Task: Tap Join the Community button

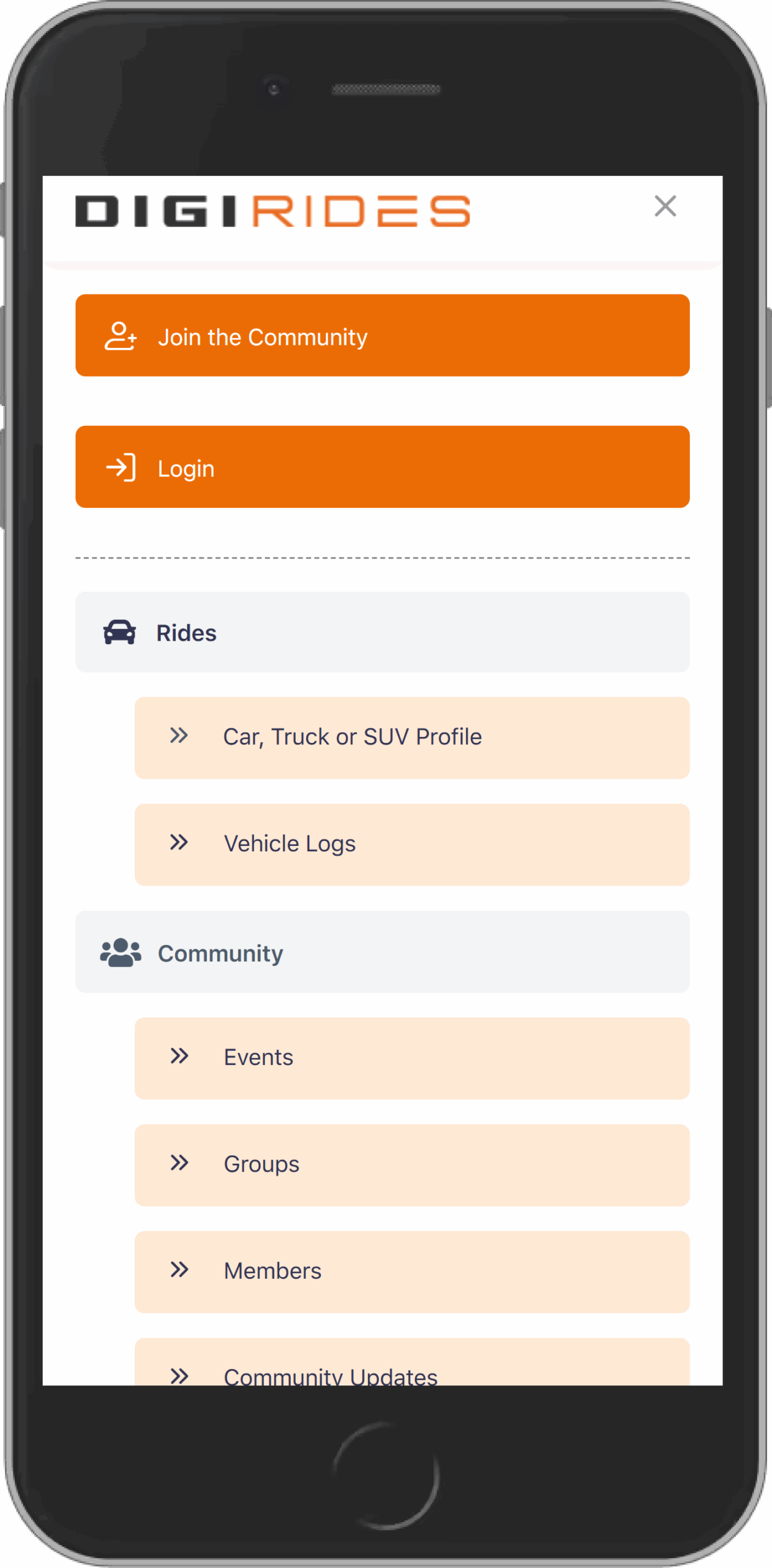Action: coord(383,336)
